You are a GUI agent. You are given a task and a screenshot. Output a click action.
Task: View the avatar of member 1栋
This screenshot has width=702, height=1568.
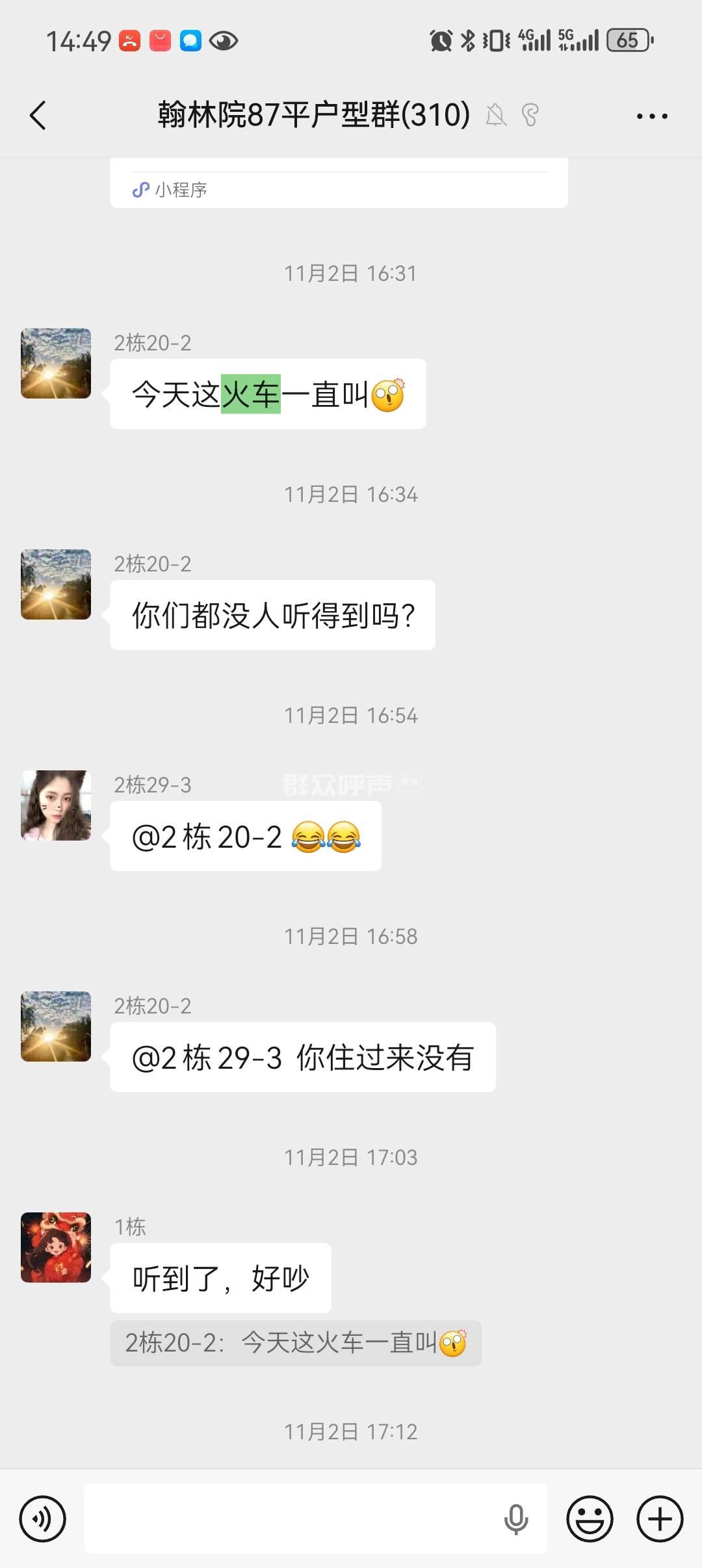56,1248
